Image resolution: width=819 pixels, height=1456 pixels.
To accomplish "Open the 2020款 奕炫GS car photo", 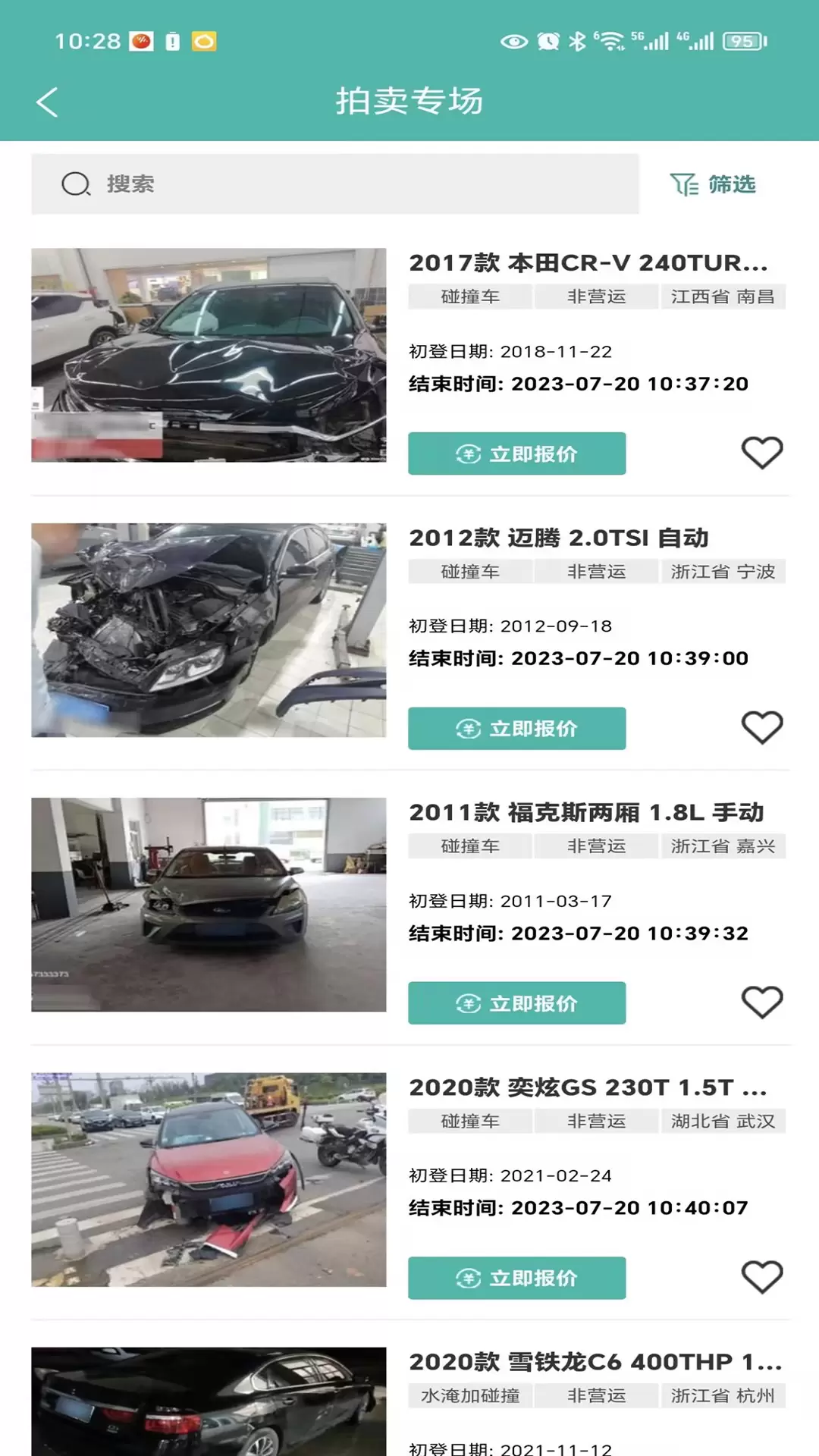I will pyautogui.click(x=209, y=1179).
